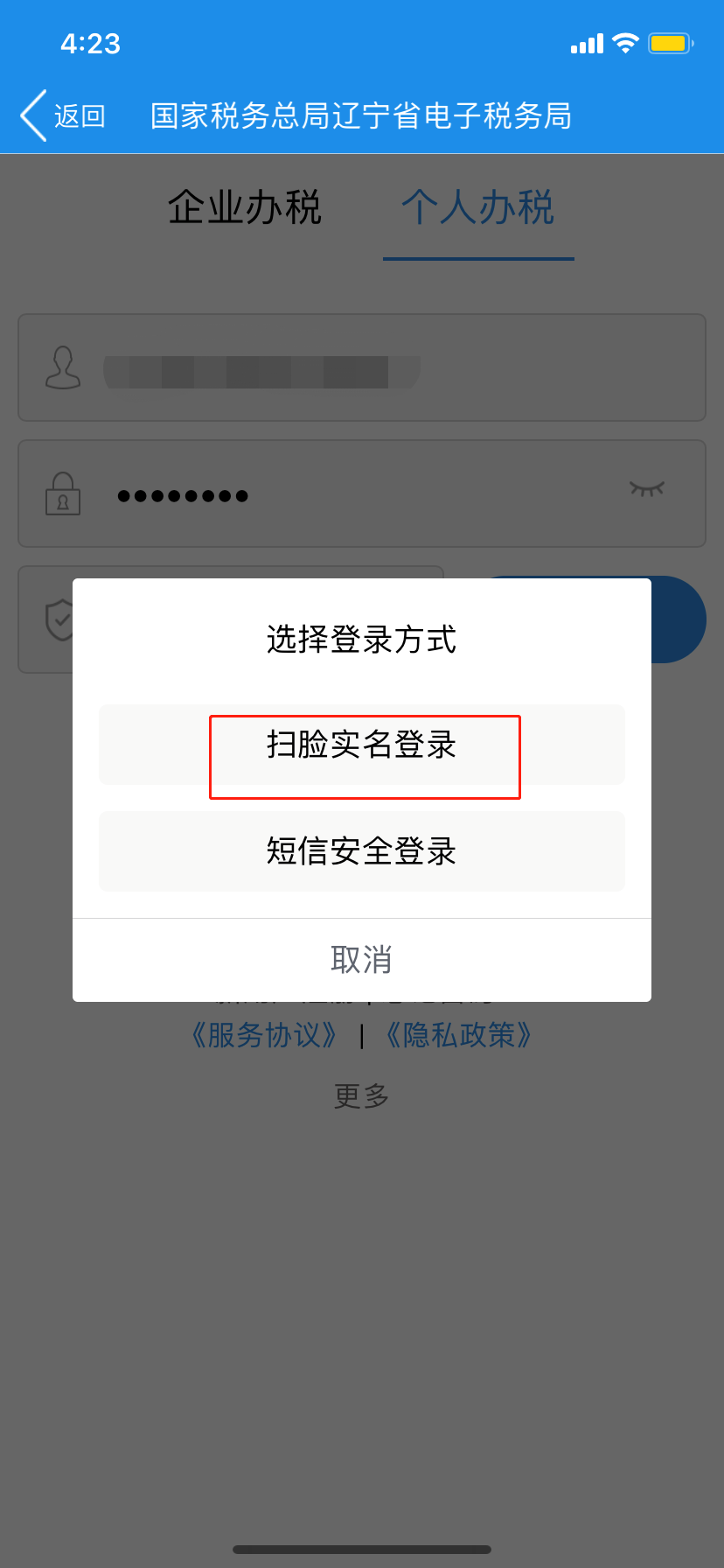The image size is (724, 1568).
Task: Open the 《隐私政策》 link
Action: tap(459, 1035)
